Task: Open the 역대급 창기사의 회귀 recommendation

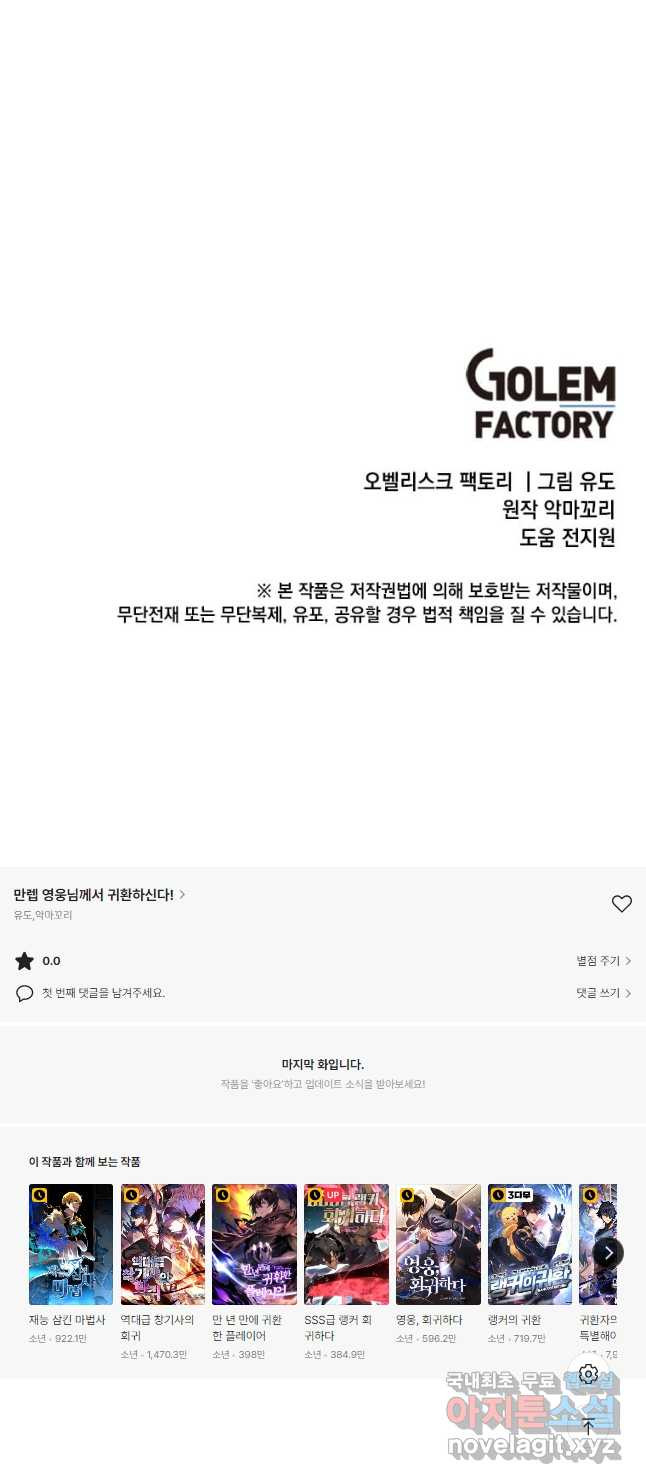Action: [x=163, y=1272]
